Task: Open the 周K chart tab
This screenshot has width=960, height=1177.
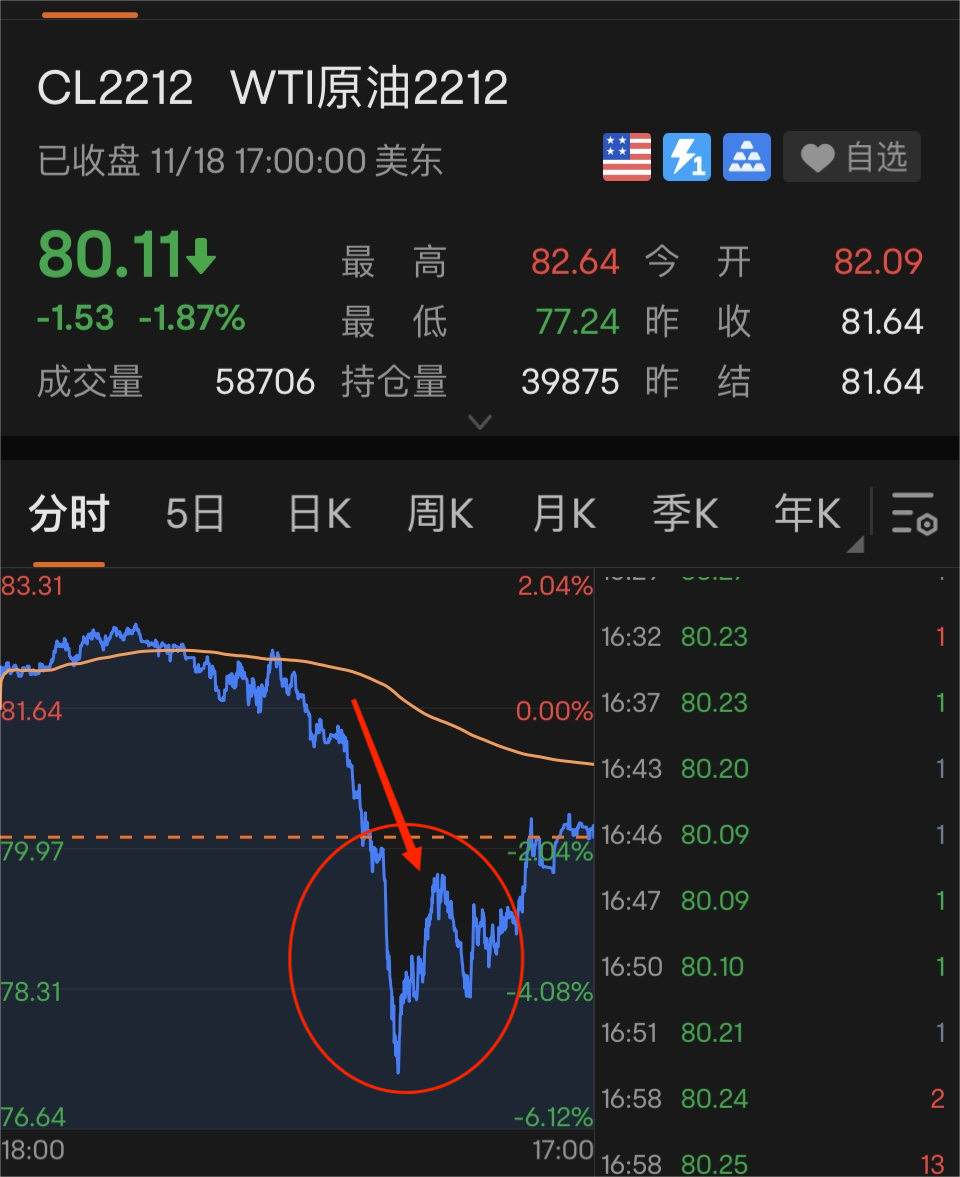Action: pyautogui.click(x=440, y=514)
